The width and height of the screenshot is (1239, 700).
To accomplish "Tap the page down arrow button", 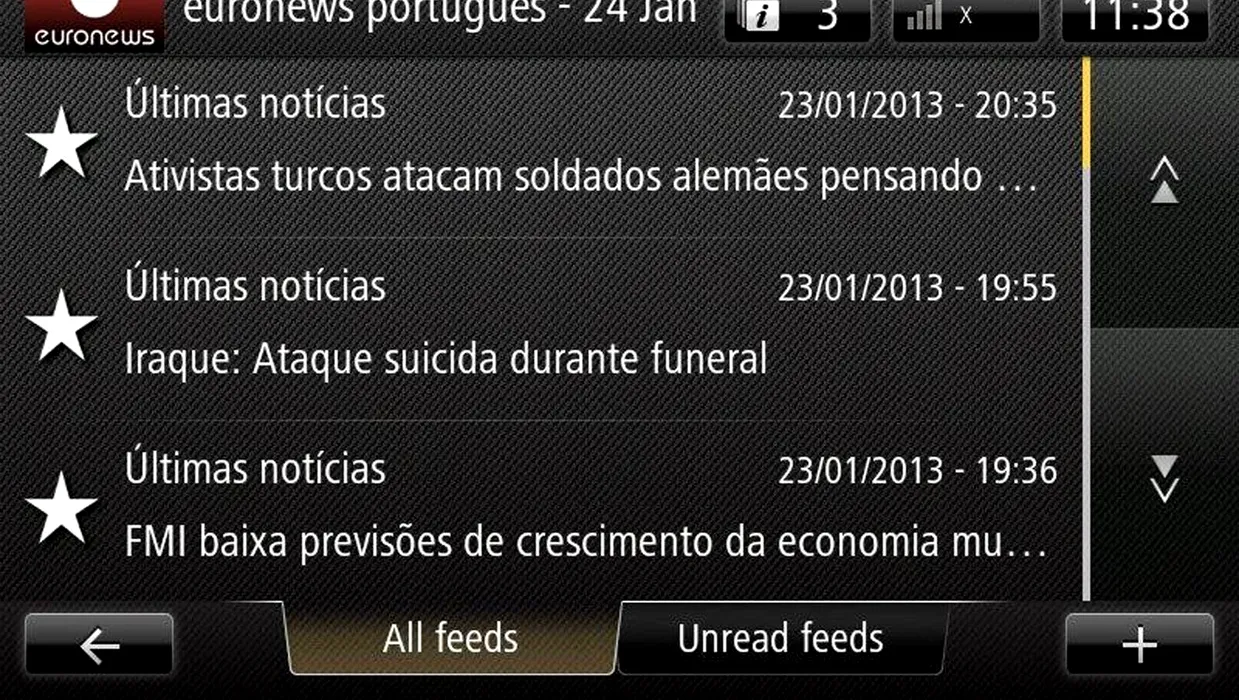I will click(1164, 477).
